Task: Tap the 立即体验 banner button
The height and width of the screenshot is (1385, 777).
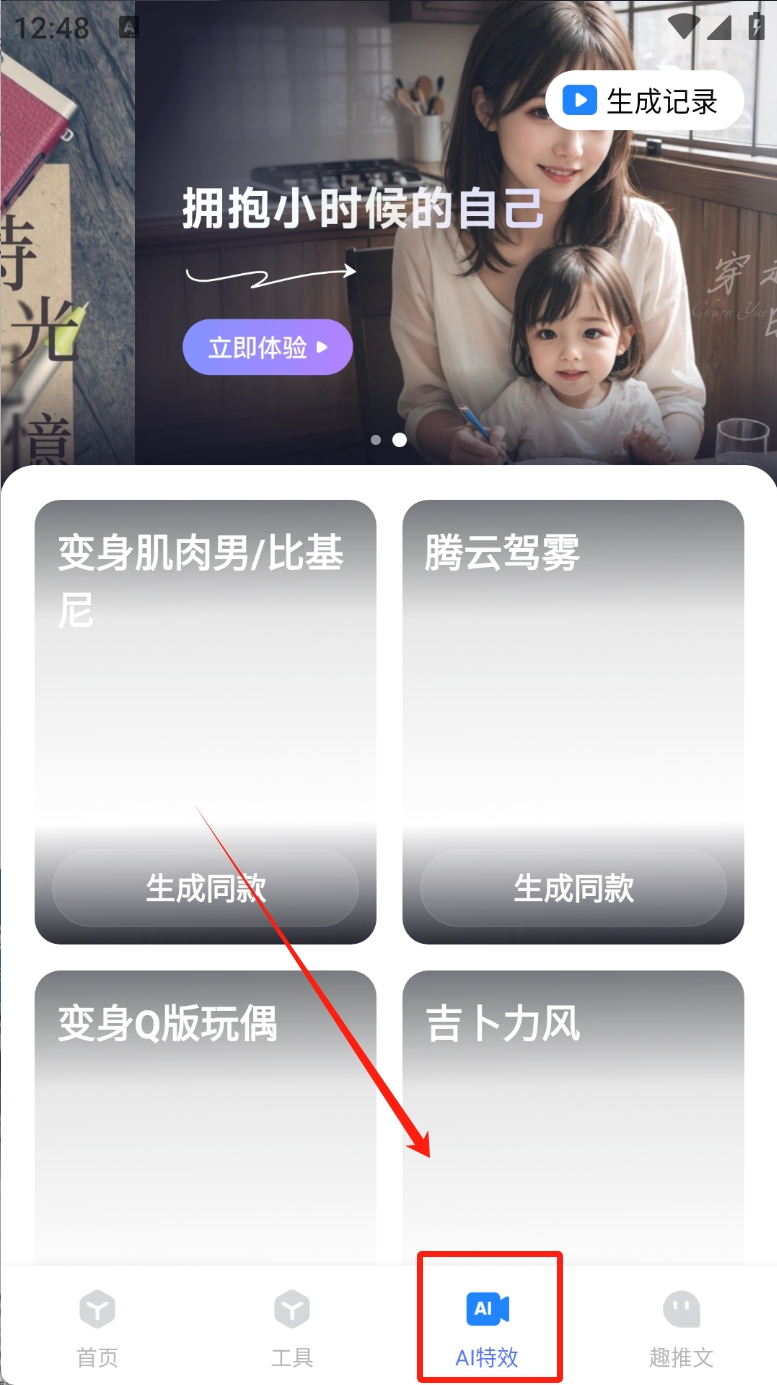Action: pos(267,348)
